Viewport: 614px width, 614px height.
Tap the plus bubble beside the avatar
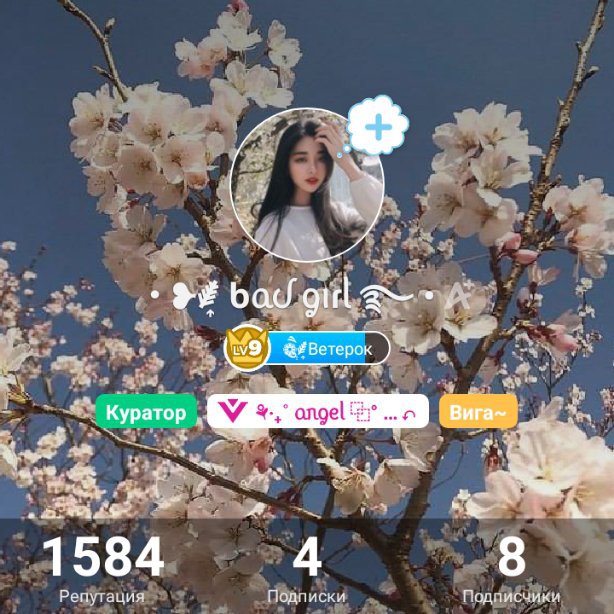pos(378,127)
